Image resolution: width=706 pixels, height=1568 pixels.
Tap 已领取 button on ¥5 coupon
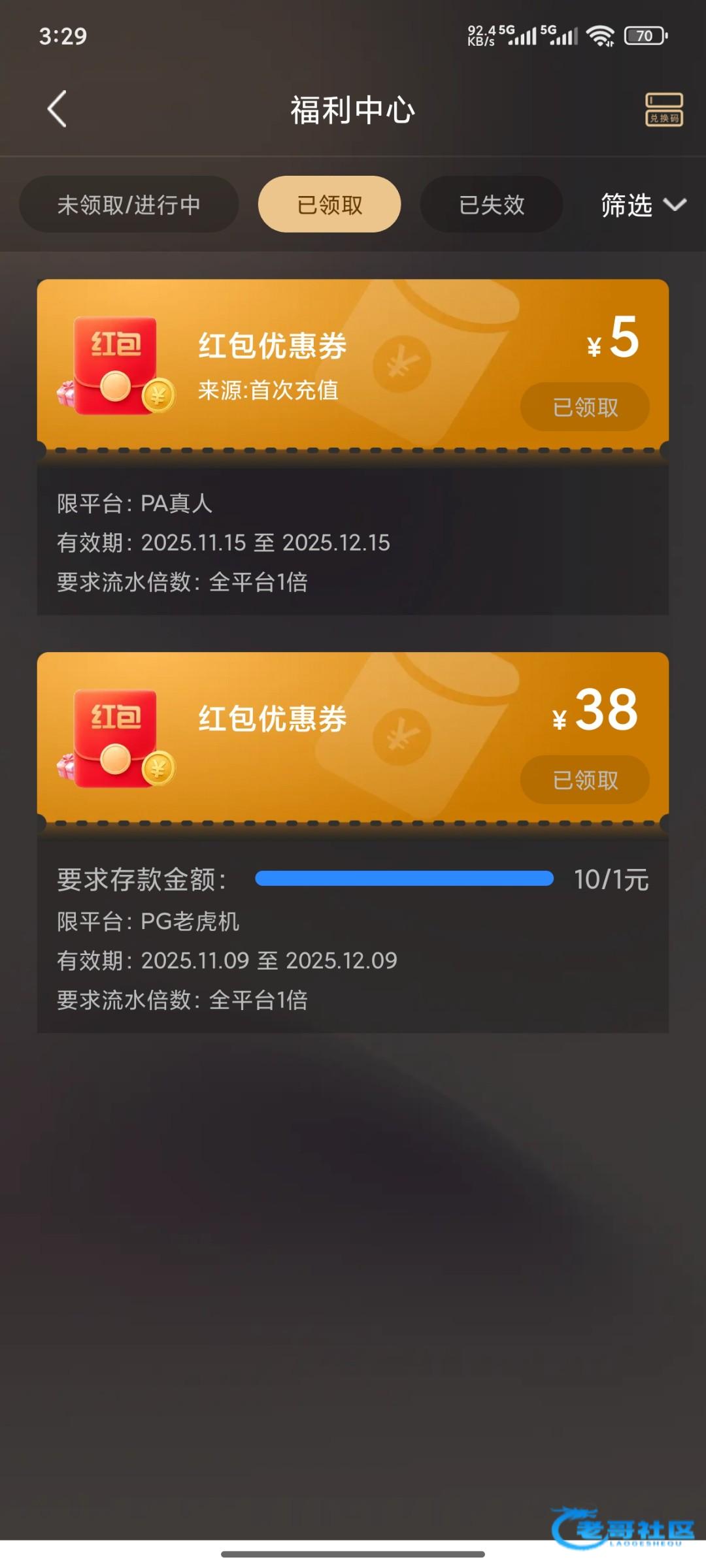584,407
